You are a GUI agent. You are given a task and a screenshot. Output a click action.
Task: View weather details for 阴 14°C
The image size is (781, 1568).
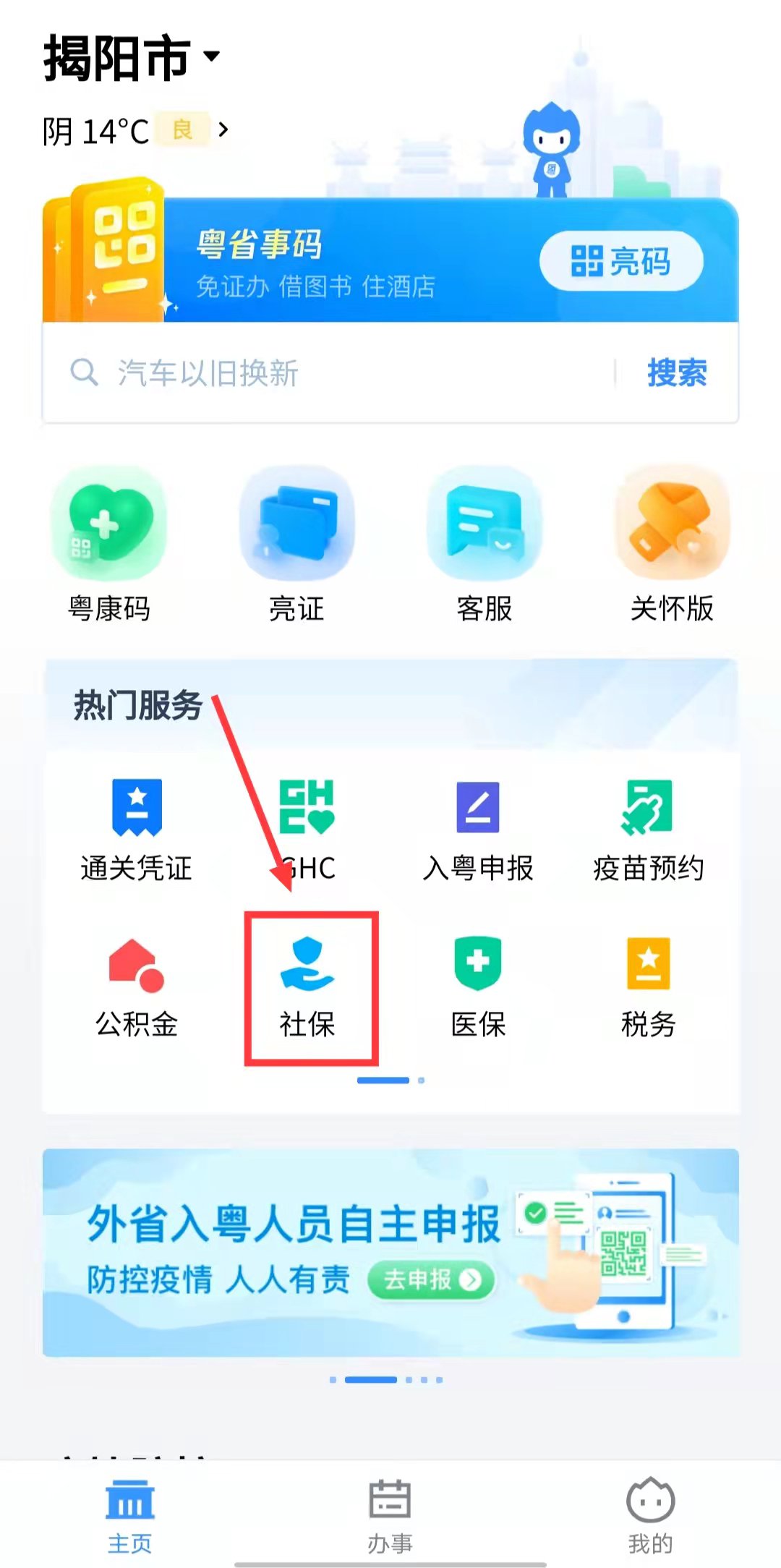[x=135, y=132]
